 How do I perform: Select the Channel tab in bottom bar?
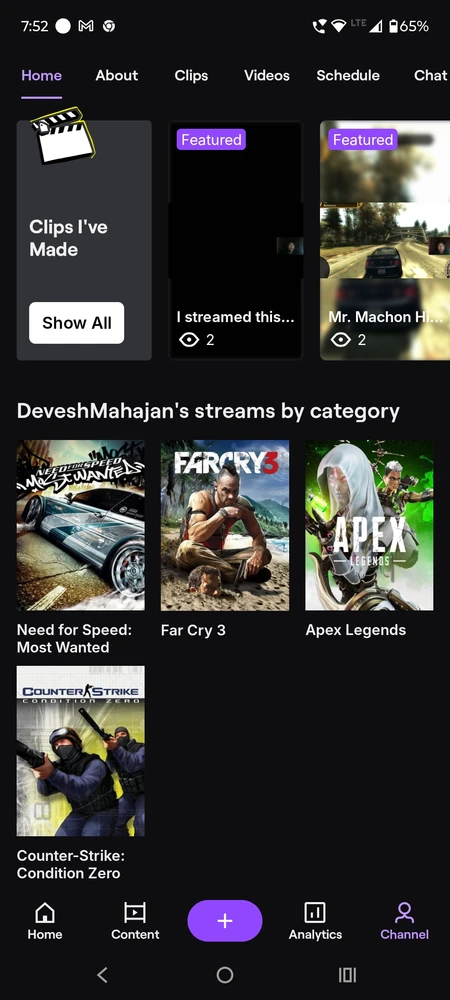(x=405, y=922)
